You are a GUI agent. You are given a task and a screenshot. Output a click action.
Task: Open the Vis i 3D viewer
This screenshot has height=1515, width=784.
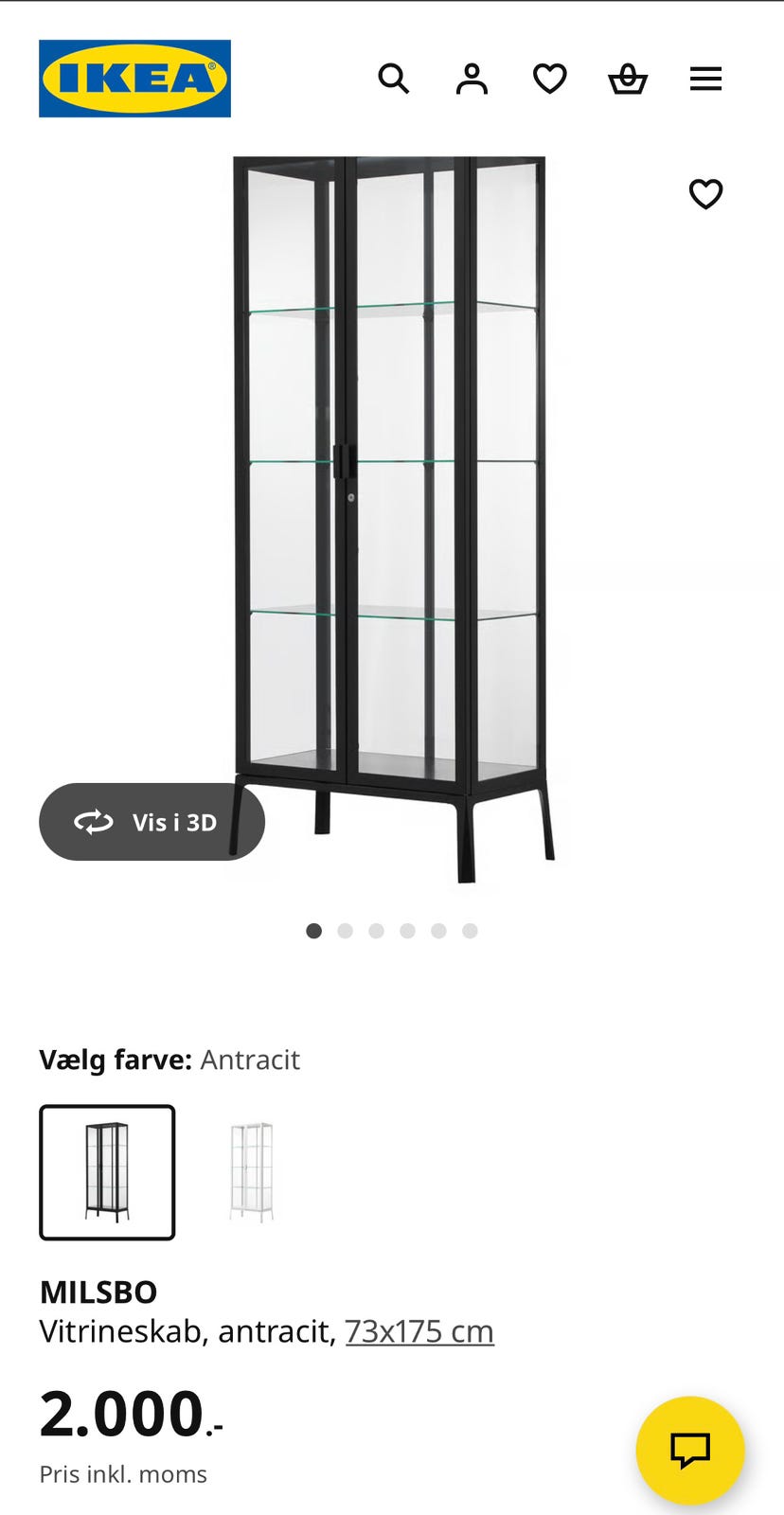151,822
